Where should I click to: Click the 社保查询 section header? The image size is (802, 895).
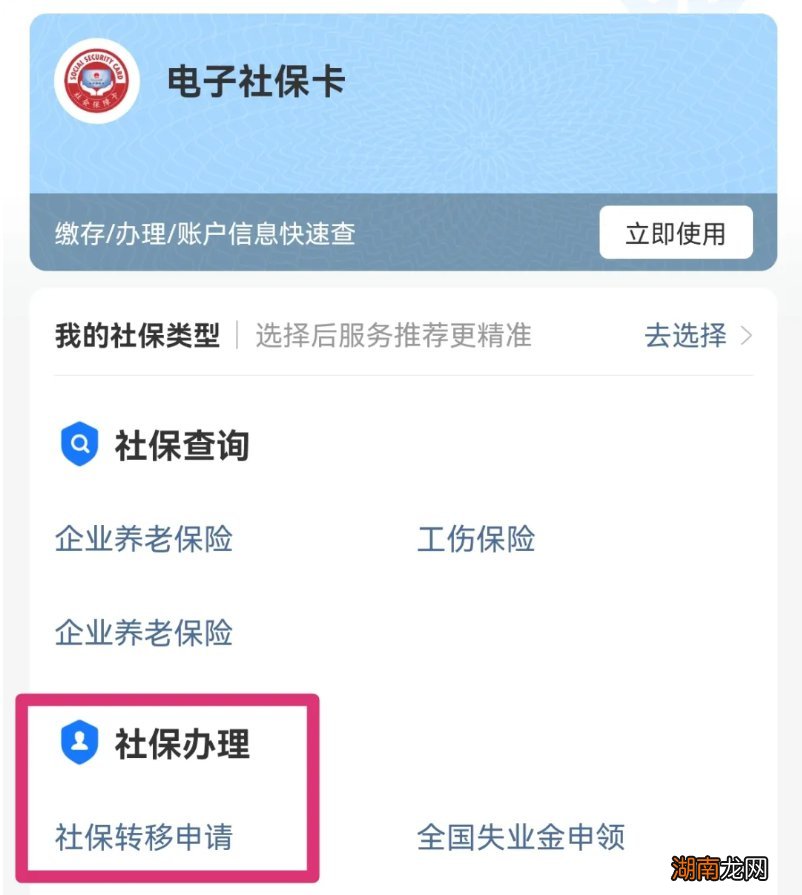click(182, 446)
